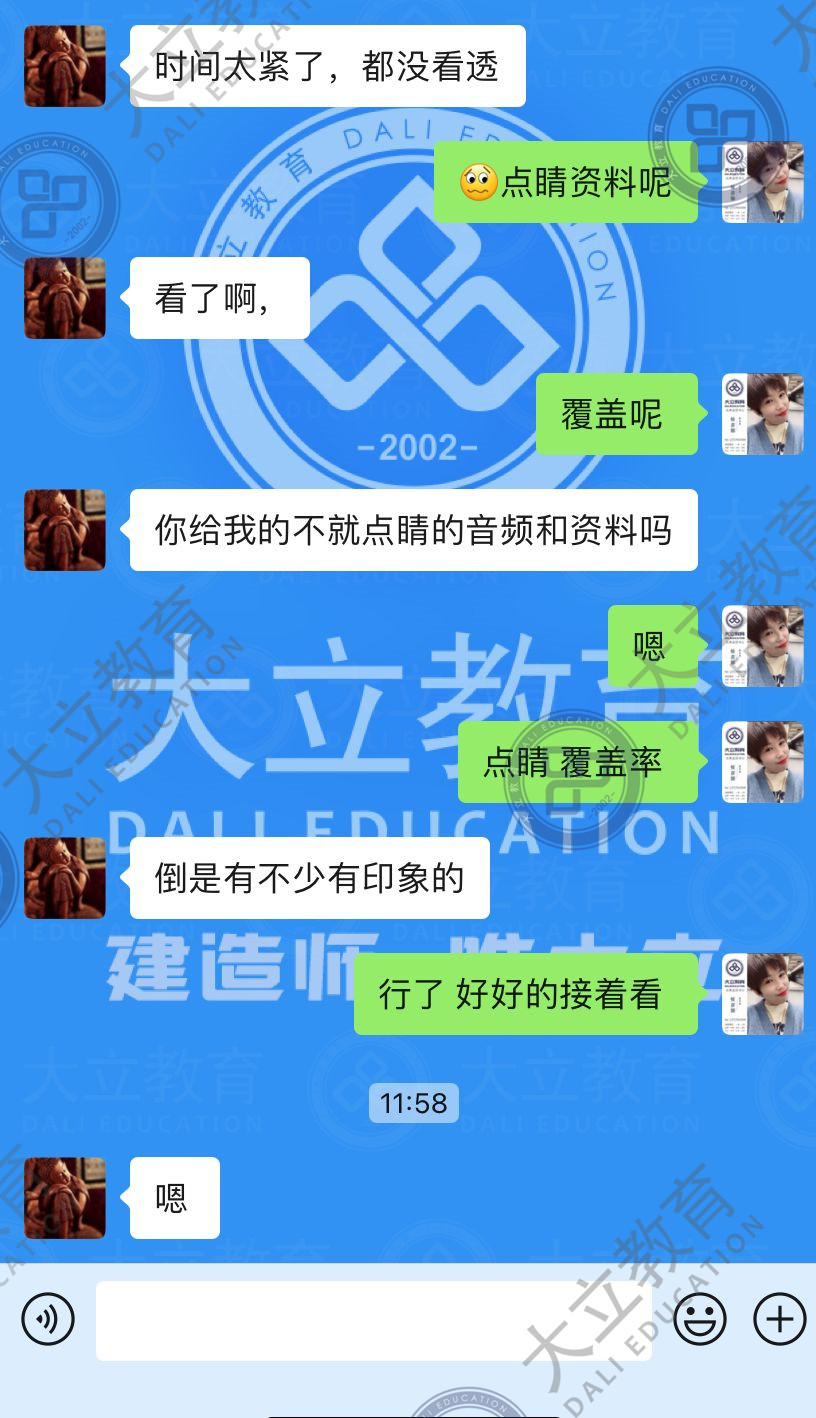Open sender avatar next to "覆盖呢" message
Viewport: 816px width, 1418px height.
click(x=763, y=414)
